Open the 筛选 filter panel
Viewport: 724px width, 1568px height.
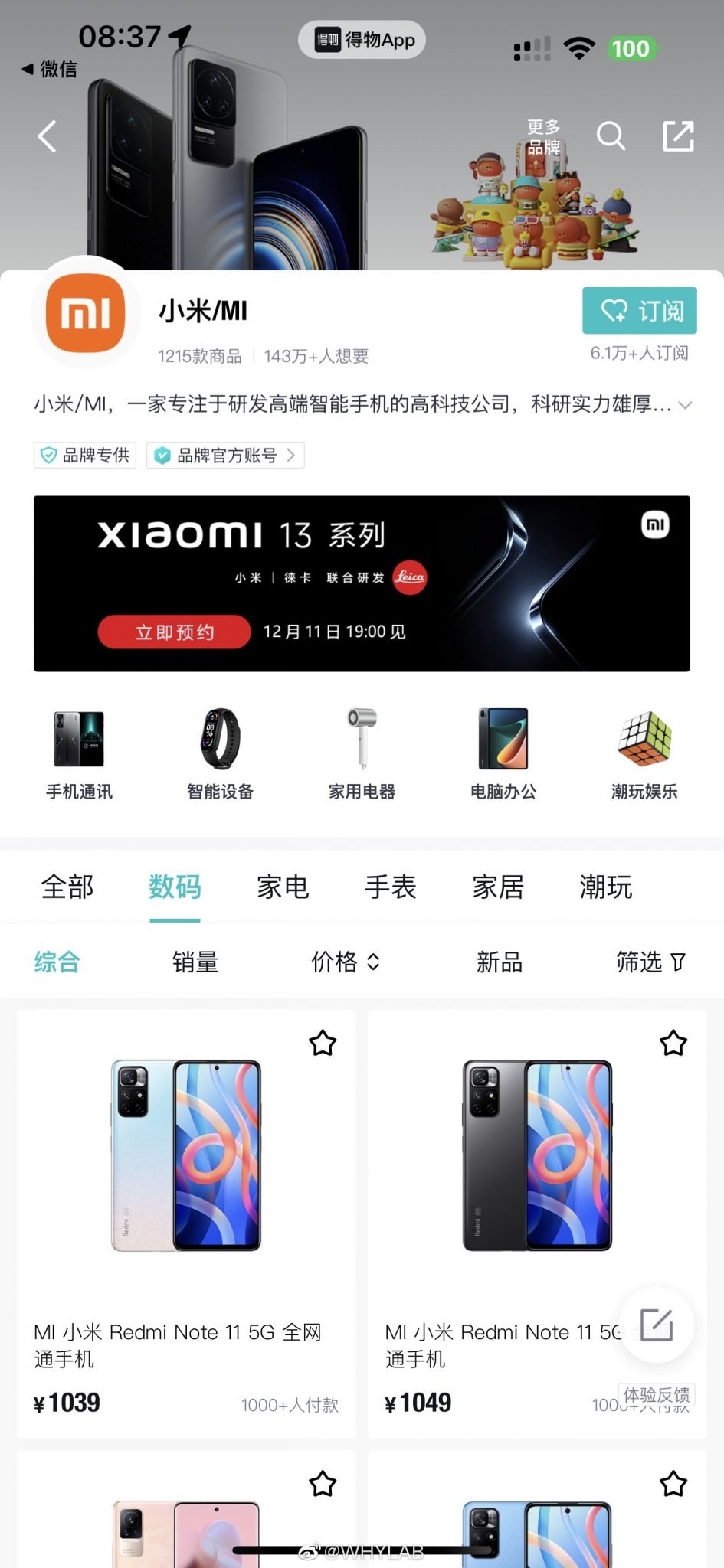pyautogui.click(x=650, y=962)
